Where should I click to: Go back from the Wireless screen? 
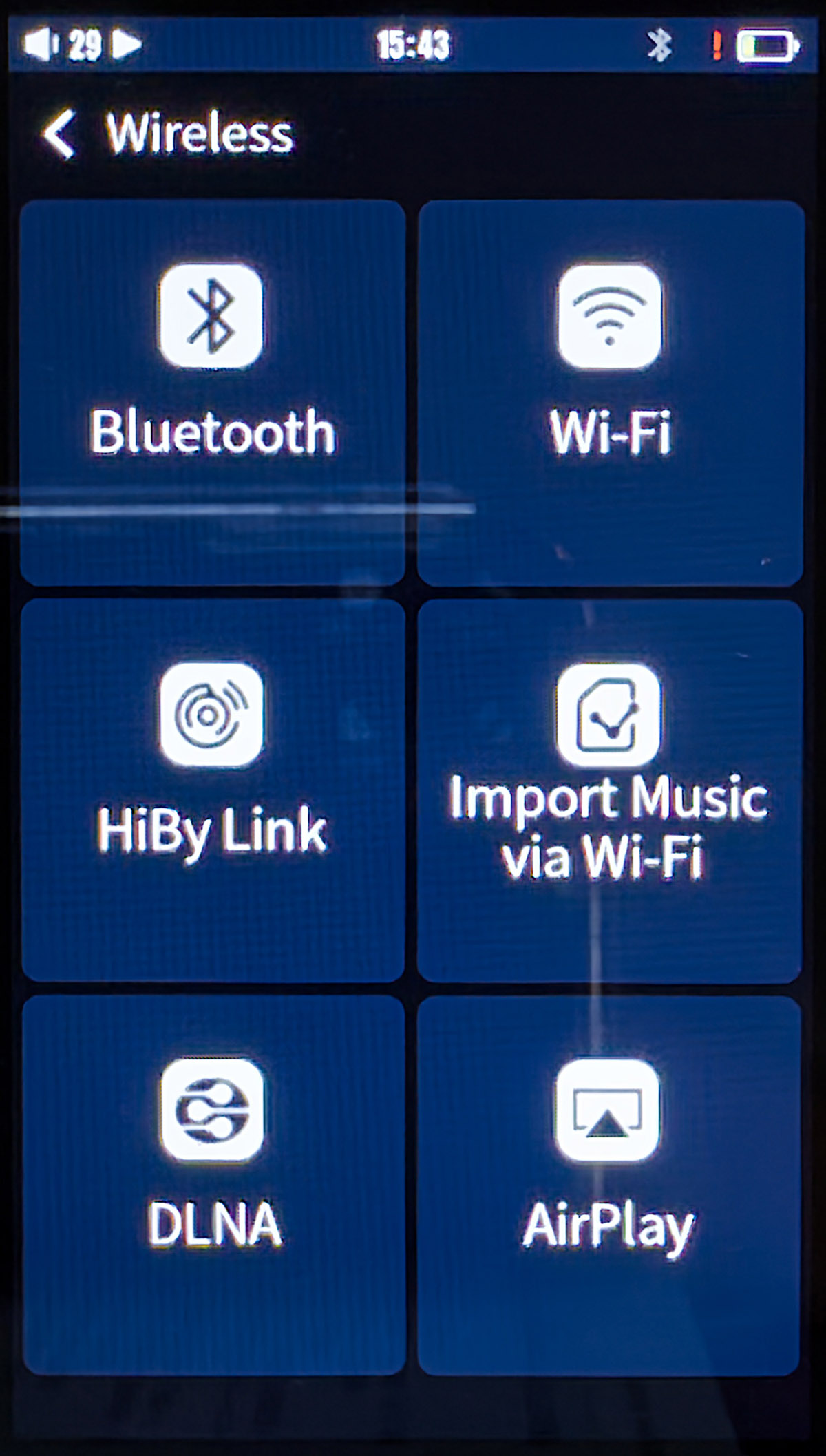click(x=60, y=134)
